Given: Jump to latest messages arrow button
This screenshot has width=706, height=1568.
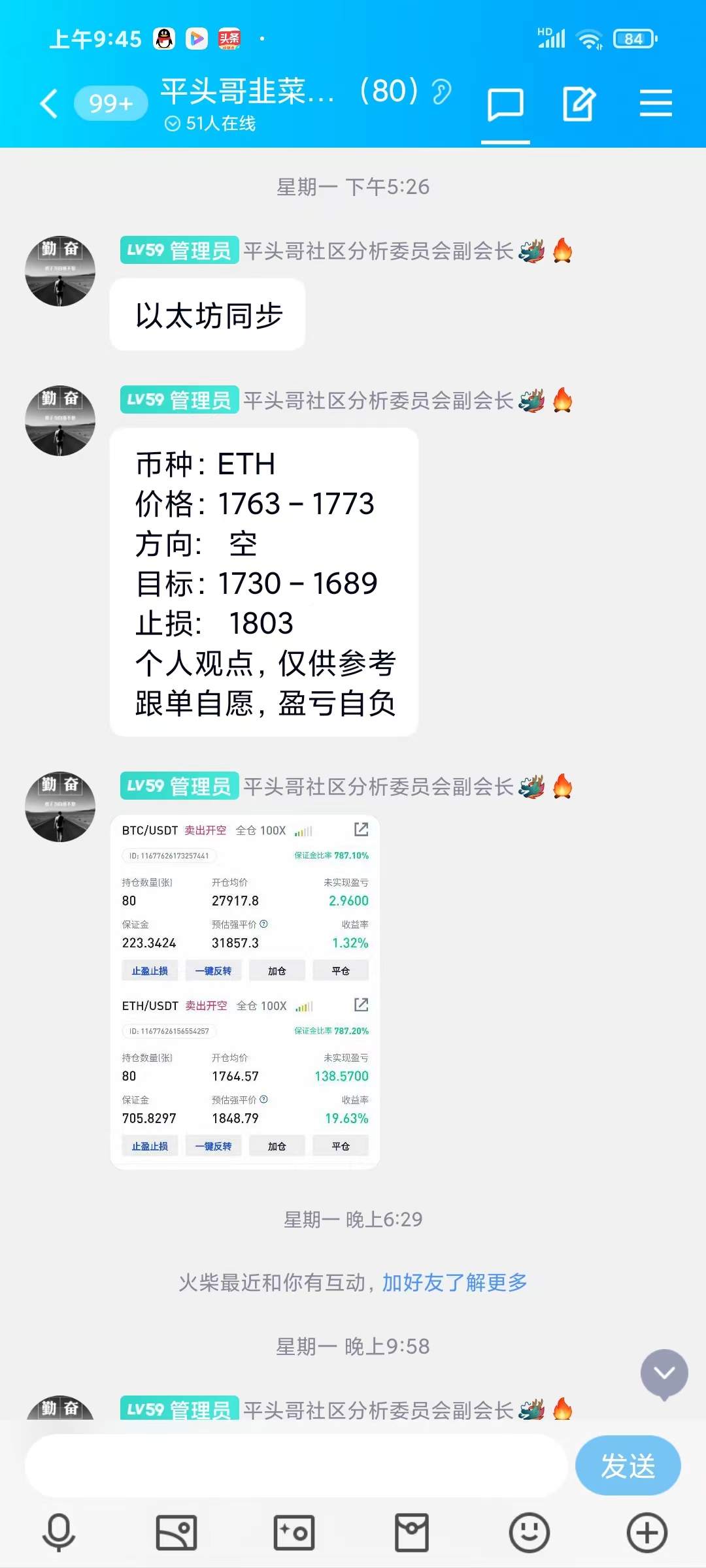Looking at the screenshot, I should (x=664, y=1373).
